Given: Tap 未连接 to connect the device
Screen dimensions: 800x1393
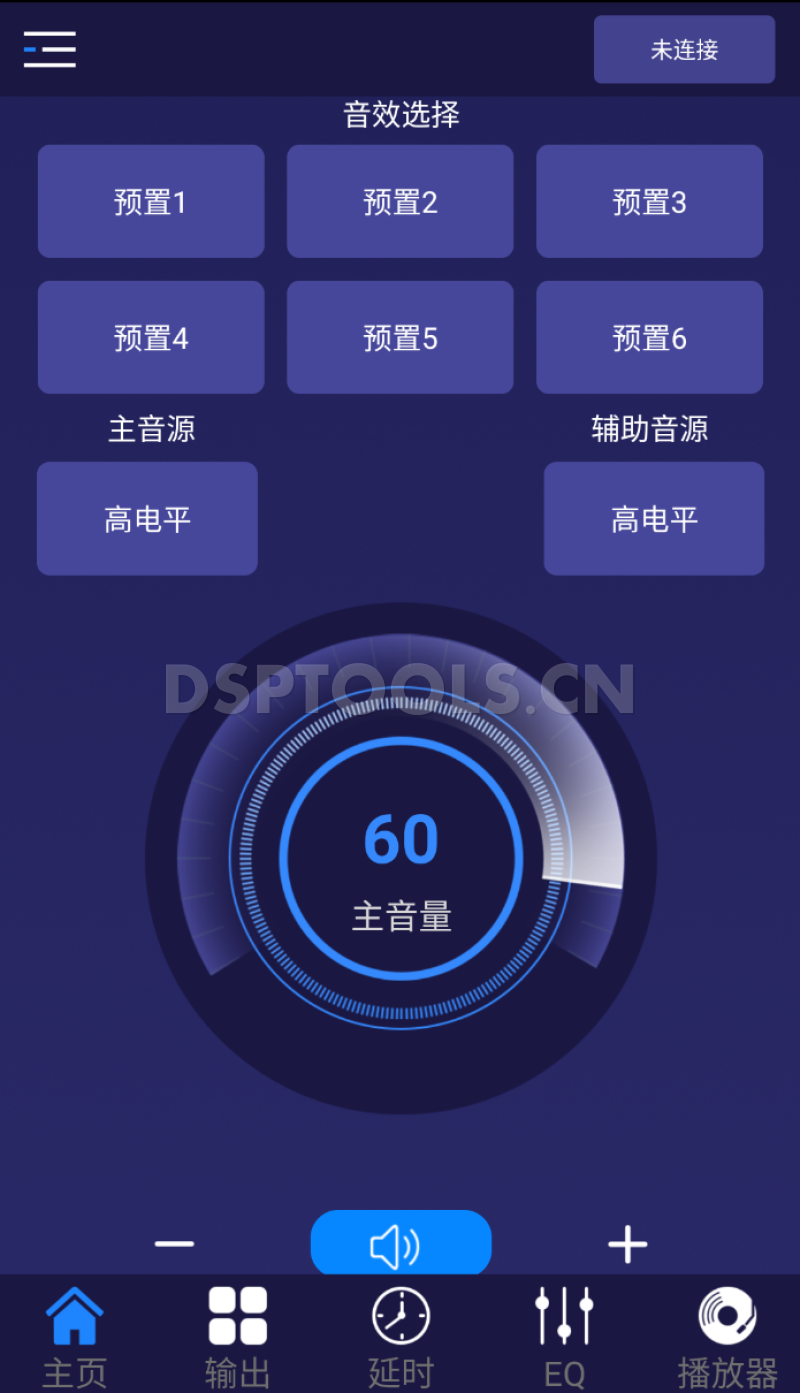Looking at the screenshot, I should point(684,49).
